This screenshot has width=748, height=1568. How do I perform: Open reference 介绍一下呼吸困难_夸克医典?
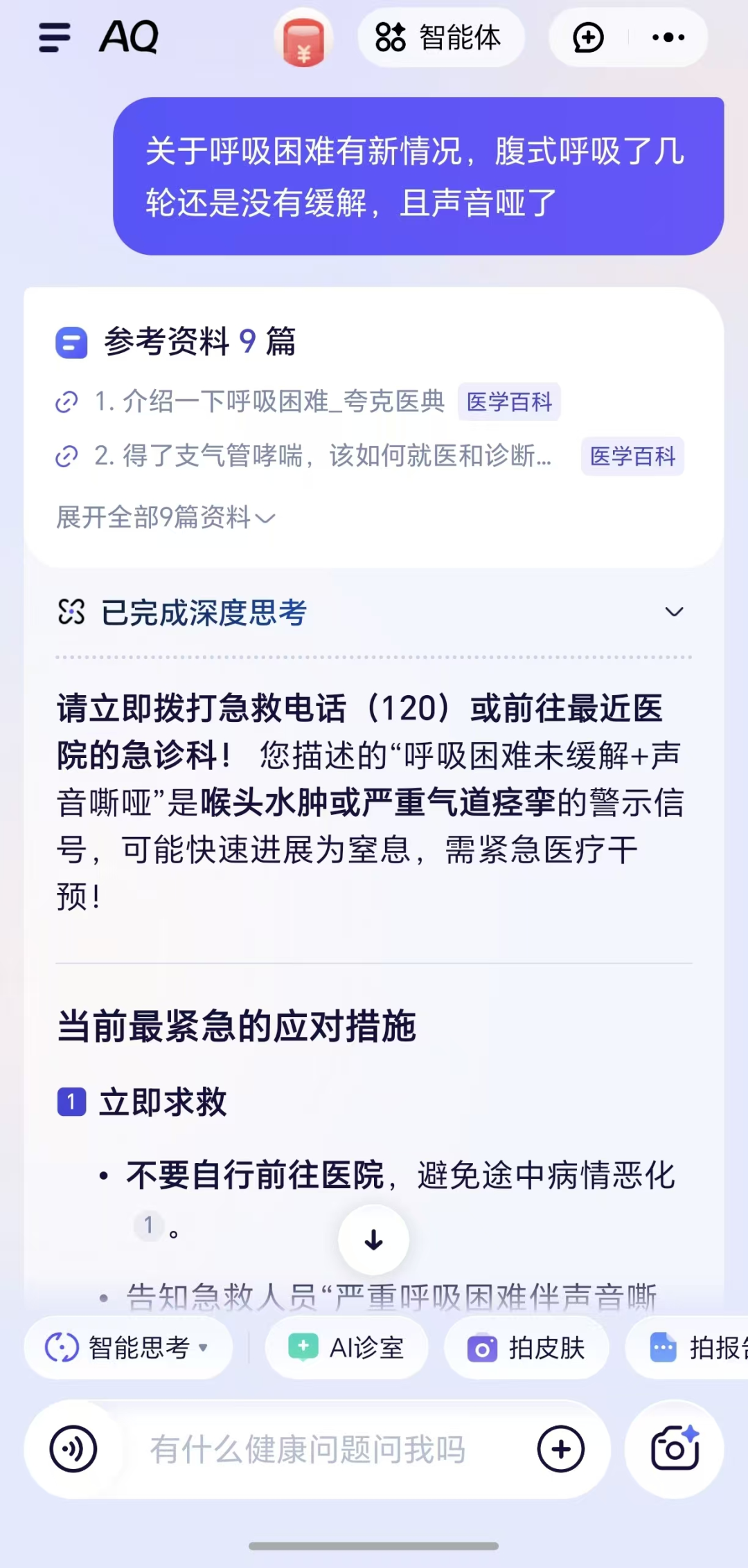[x=269, y=402]
